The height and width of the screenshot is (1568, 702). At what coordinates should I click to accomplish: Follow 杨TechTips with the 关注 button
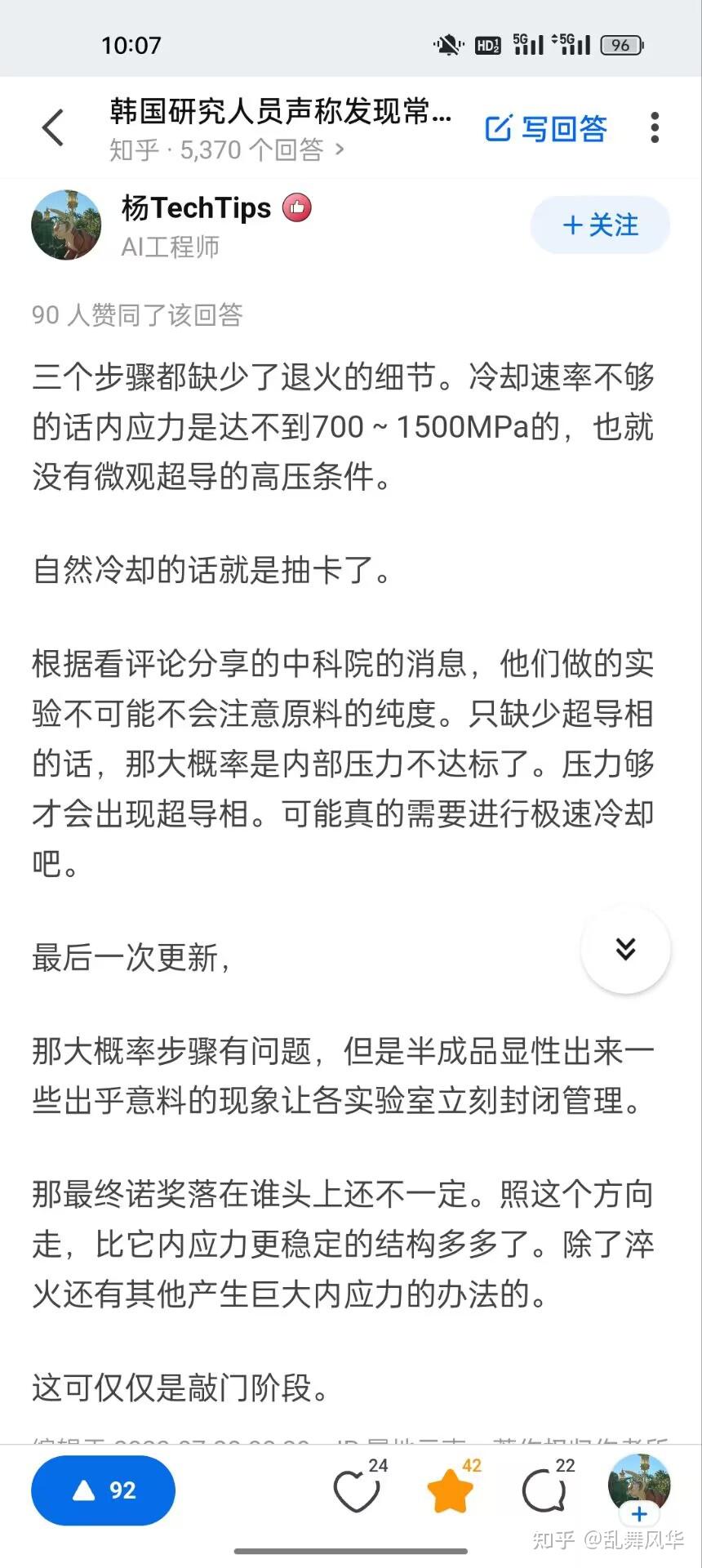601,225
